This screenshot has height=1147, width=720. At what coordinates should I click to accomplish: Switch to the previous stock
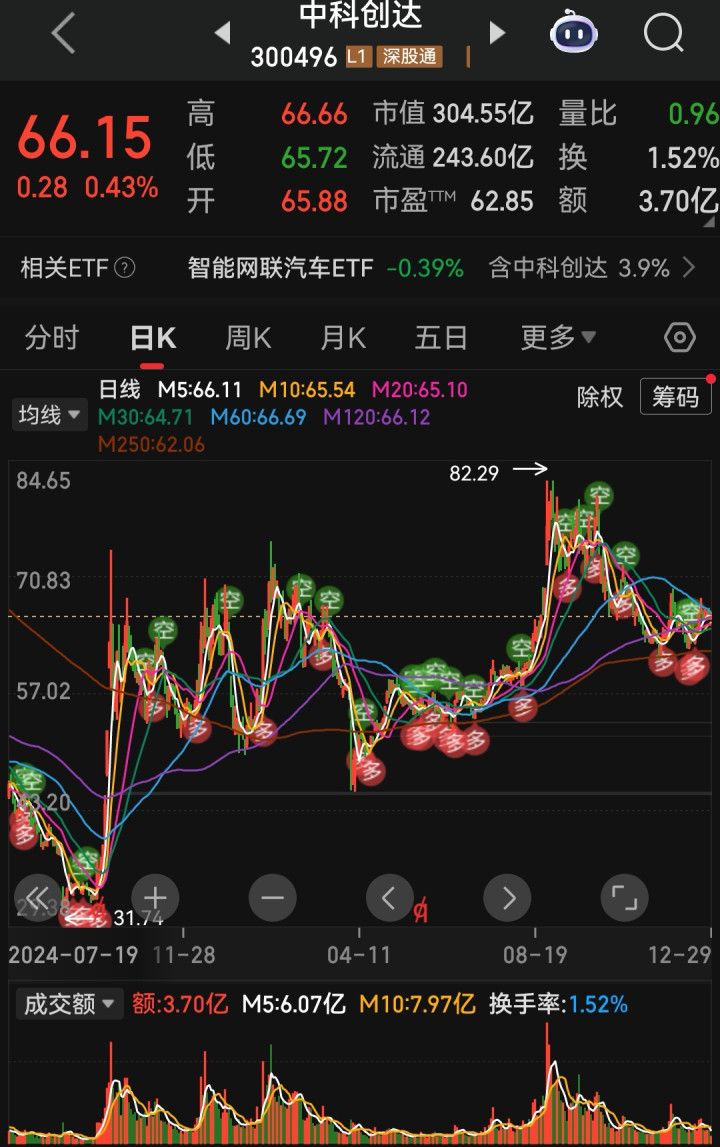pyautogui.click(x=222, y=34)
